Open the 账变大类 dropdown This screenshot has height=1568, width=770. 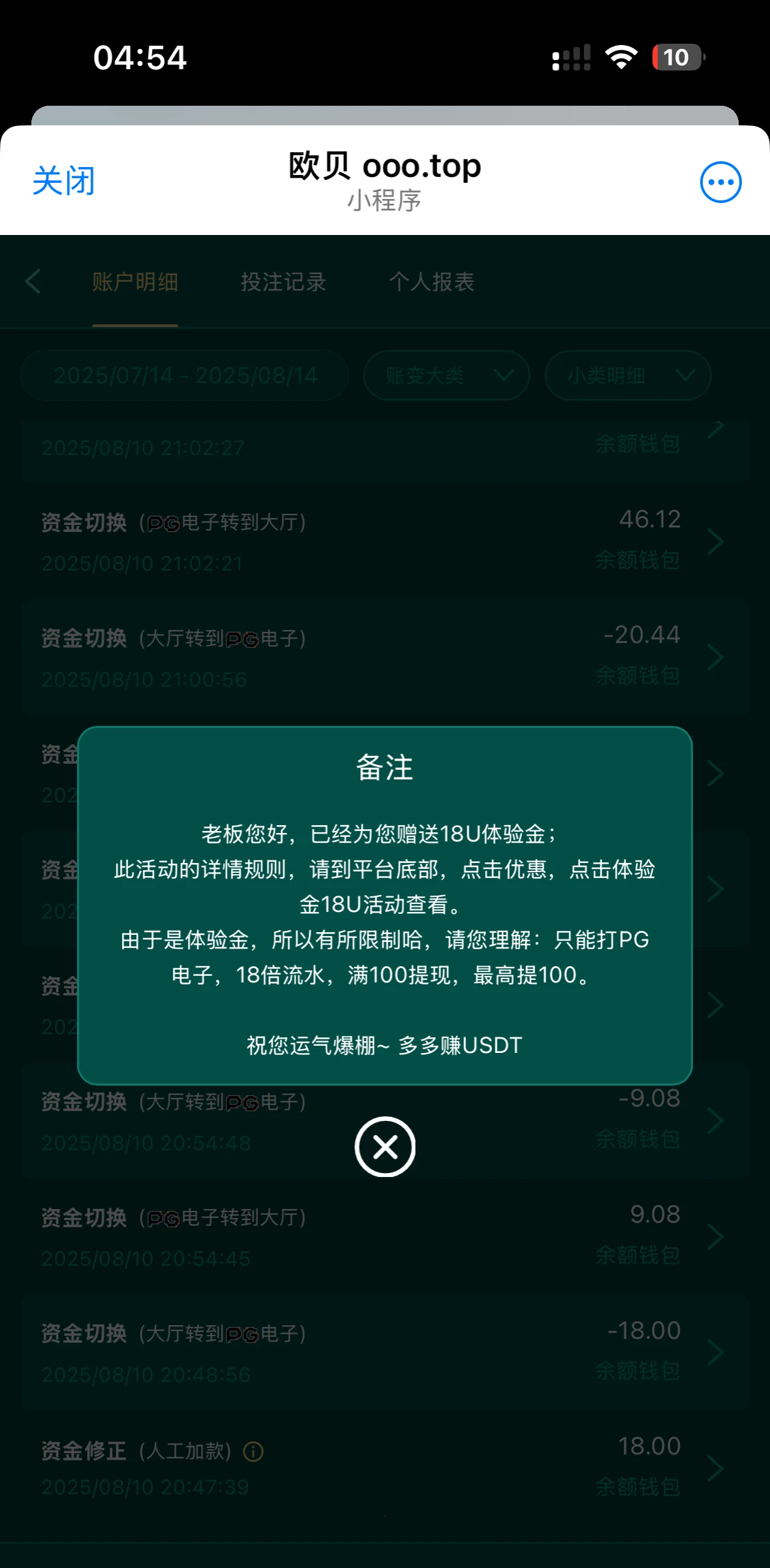coord(446,375)
